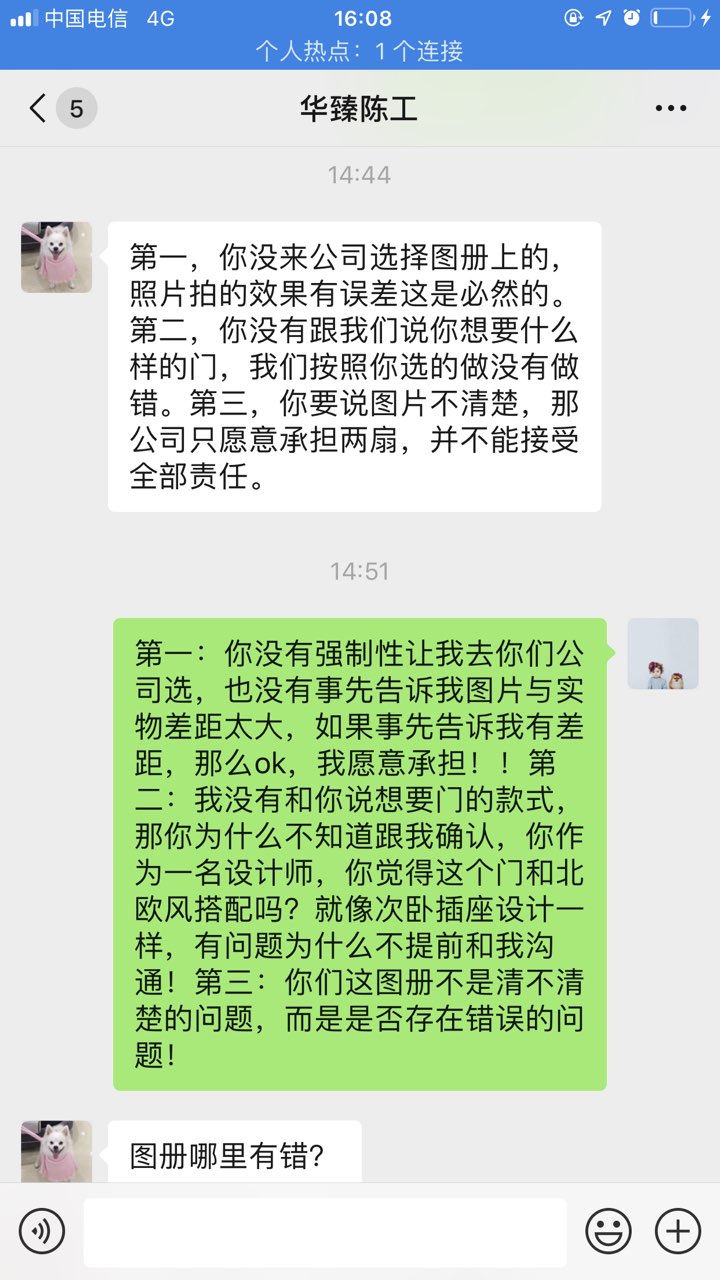The width and height of the screenshot is (720, 1280).
Task: Go back to the chat list
Action: [x=40, y=108]
